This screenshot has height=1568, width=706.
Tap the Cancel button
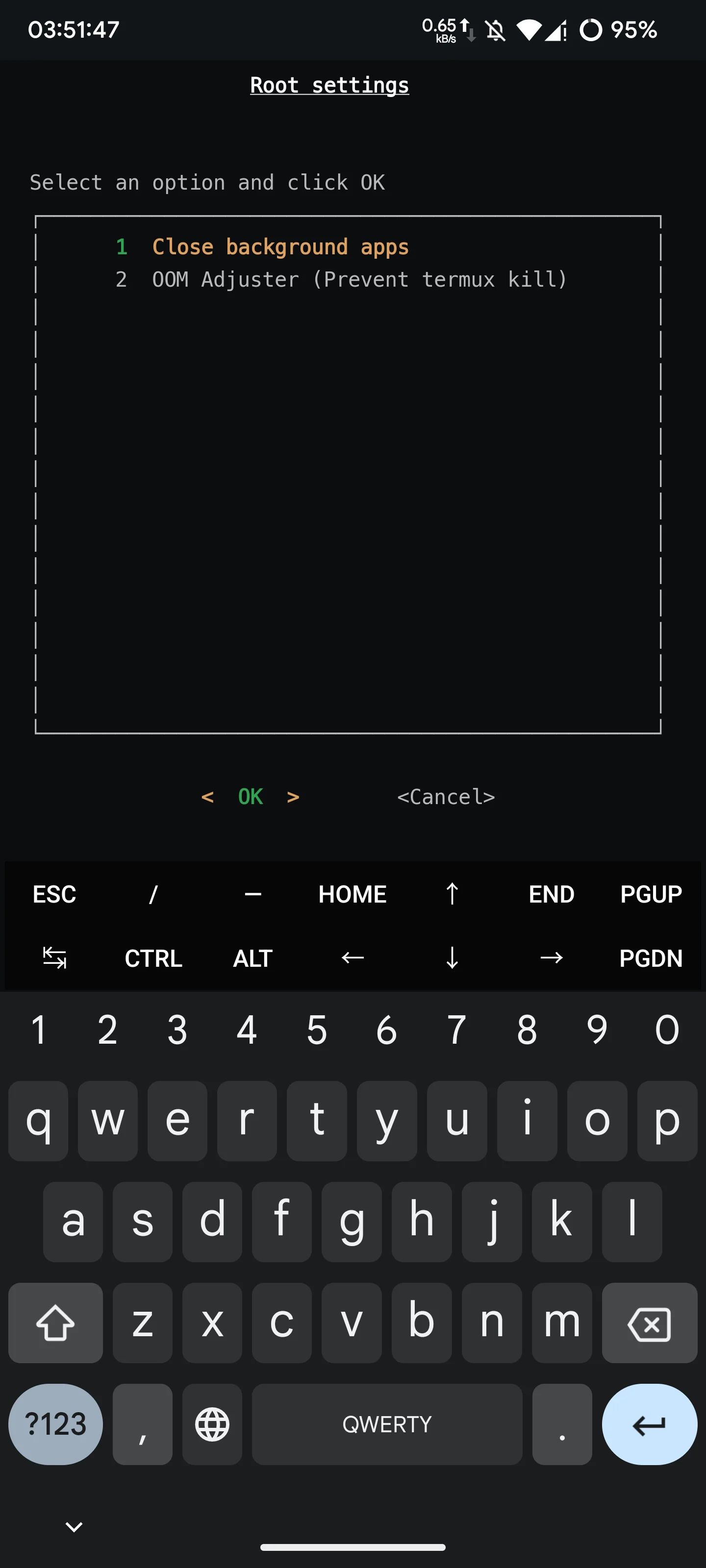click(x=446, y=797)
